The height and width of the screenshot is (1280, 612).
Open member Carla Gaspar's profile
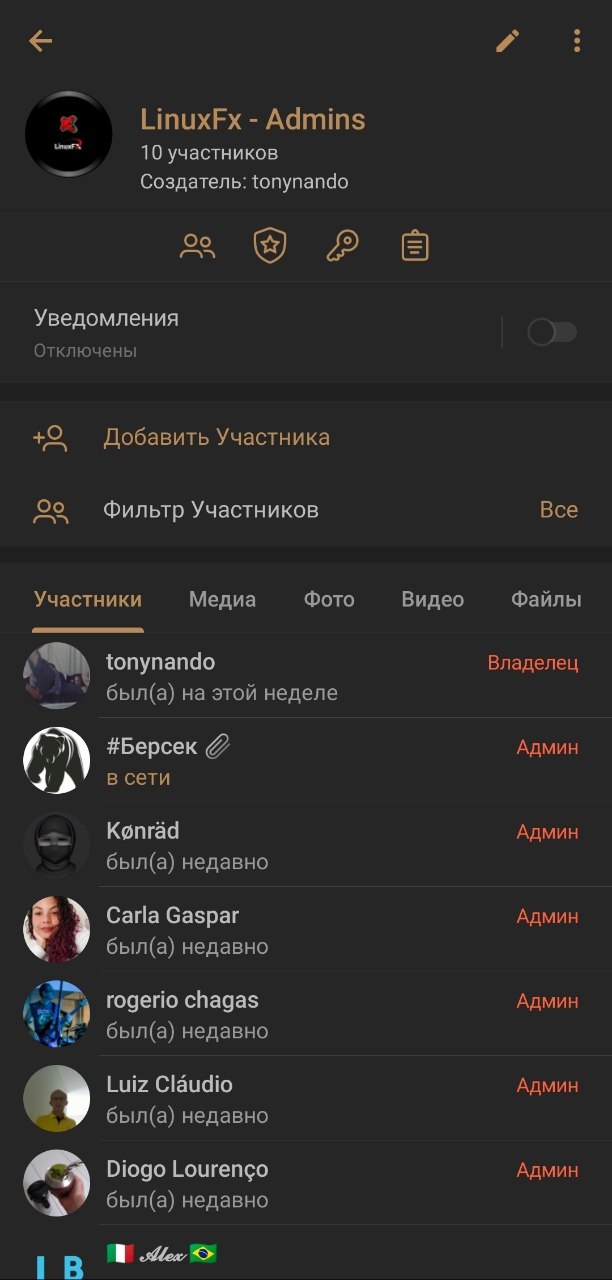coord(250,930)
